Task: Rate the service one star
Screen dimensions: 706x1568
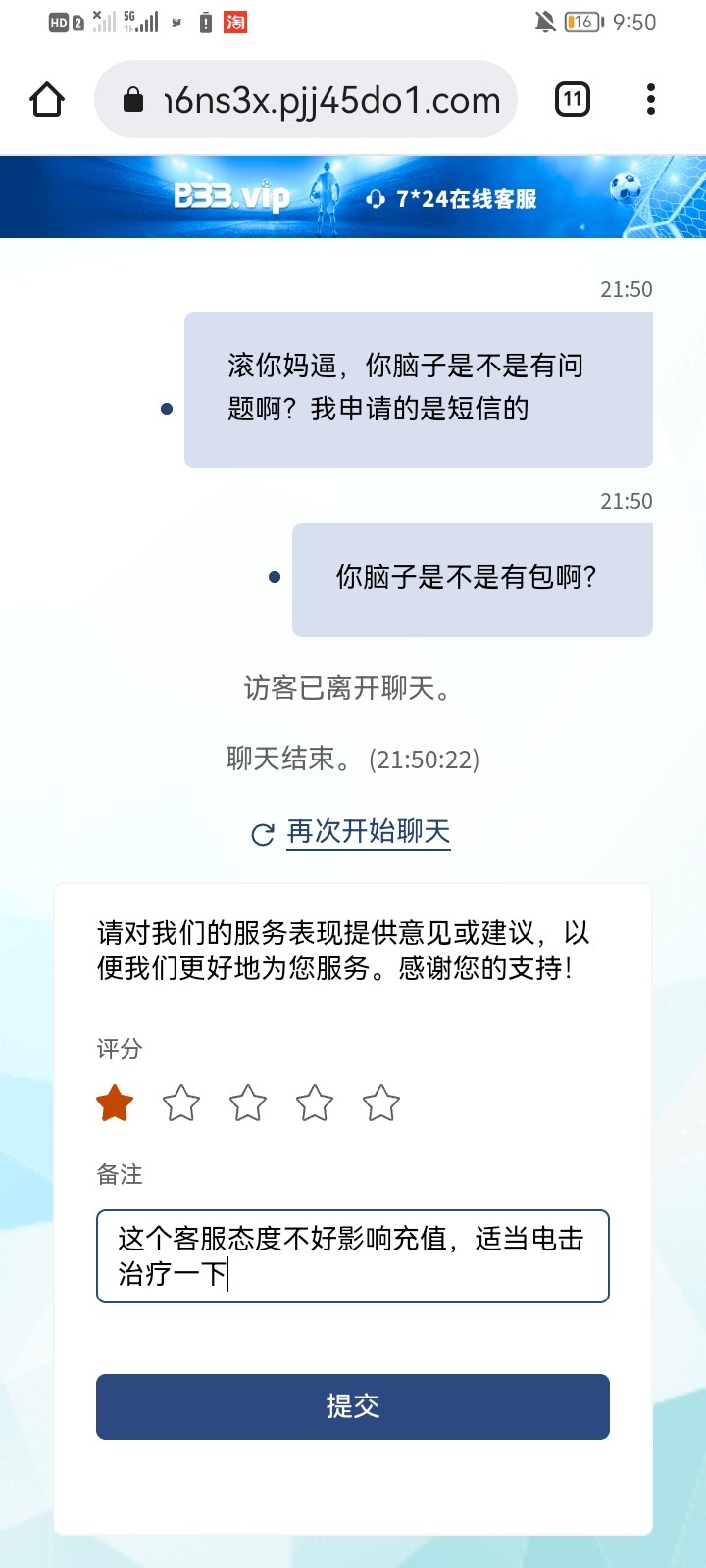Action: tap(115, 1103)
